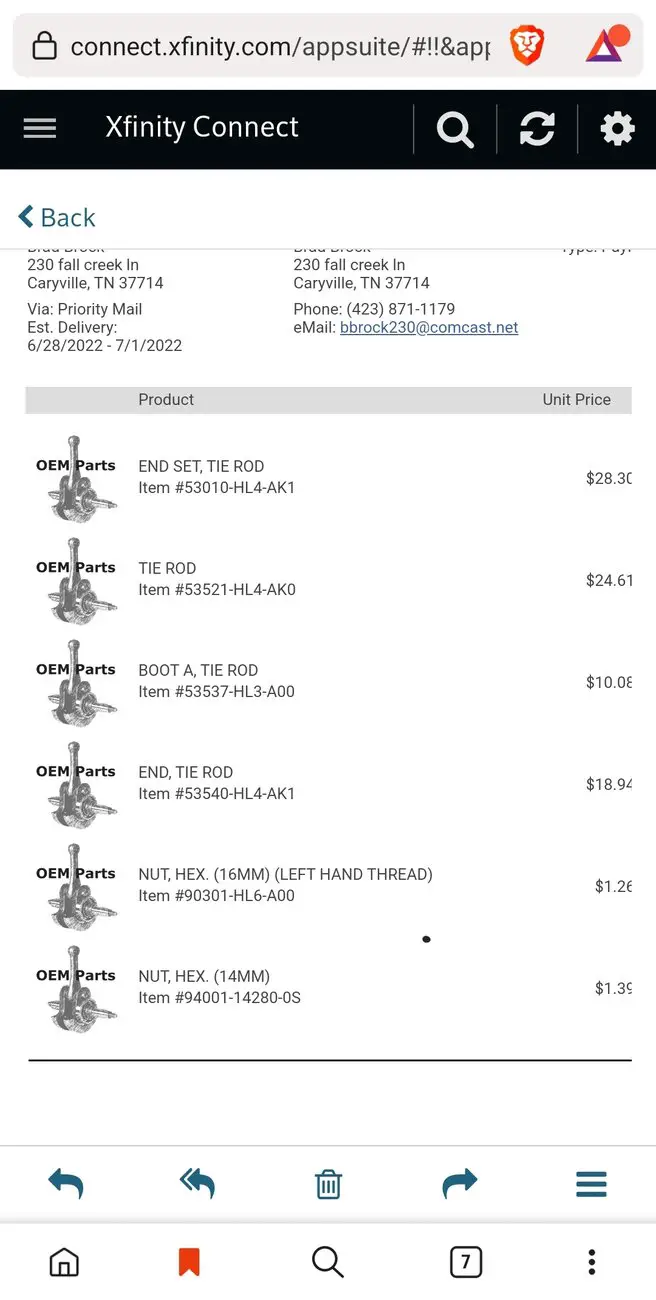The width and height of the screenshot is (656, 1300).
Task: Refresh the mailbox
Action: [x=537, y=129]
